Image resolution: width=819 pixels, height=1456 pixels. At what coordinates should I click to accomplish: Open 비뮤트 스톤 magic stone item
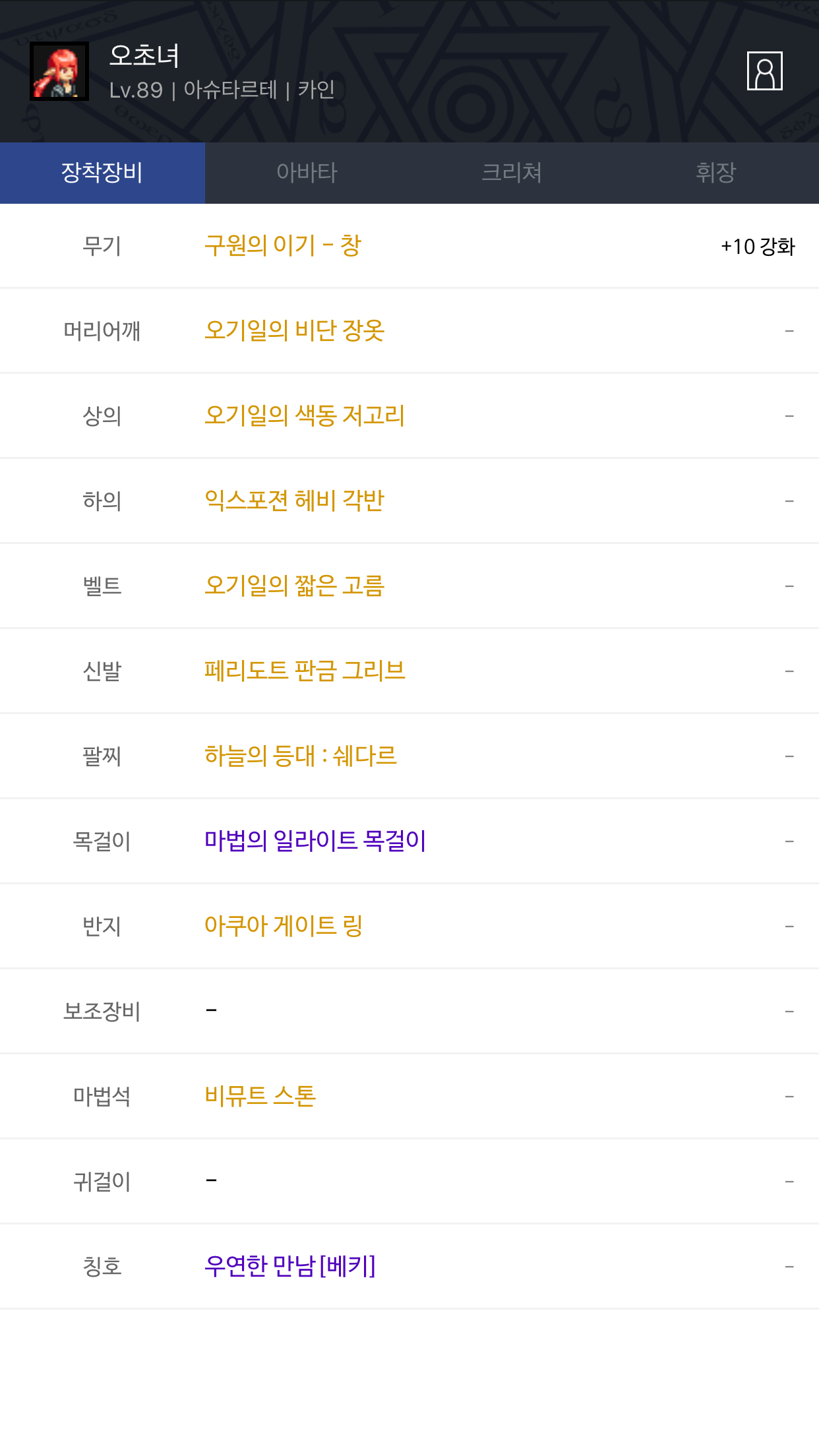[260, 1096]
